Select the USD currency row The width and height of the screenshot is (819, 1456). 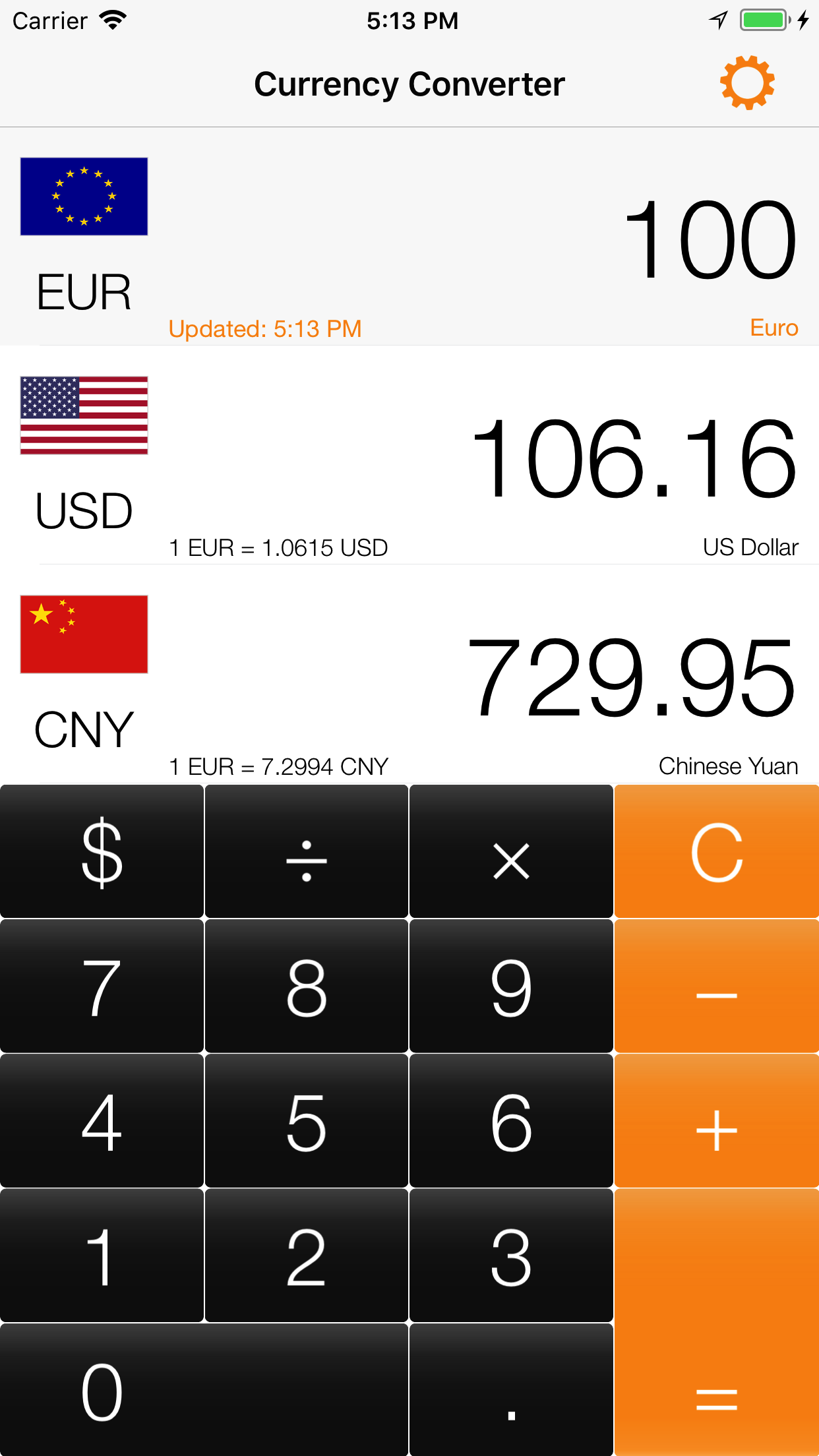(x=409, y=455)
